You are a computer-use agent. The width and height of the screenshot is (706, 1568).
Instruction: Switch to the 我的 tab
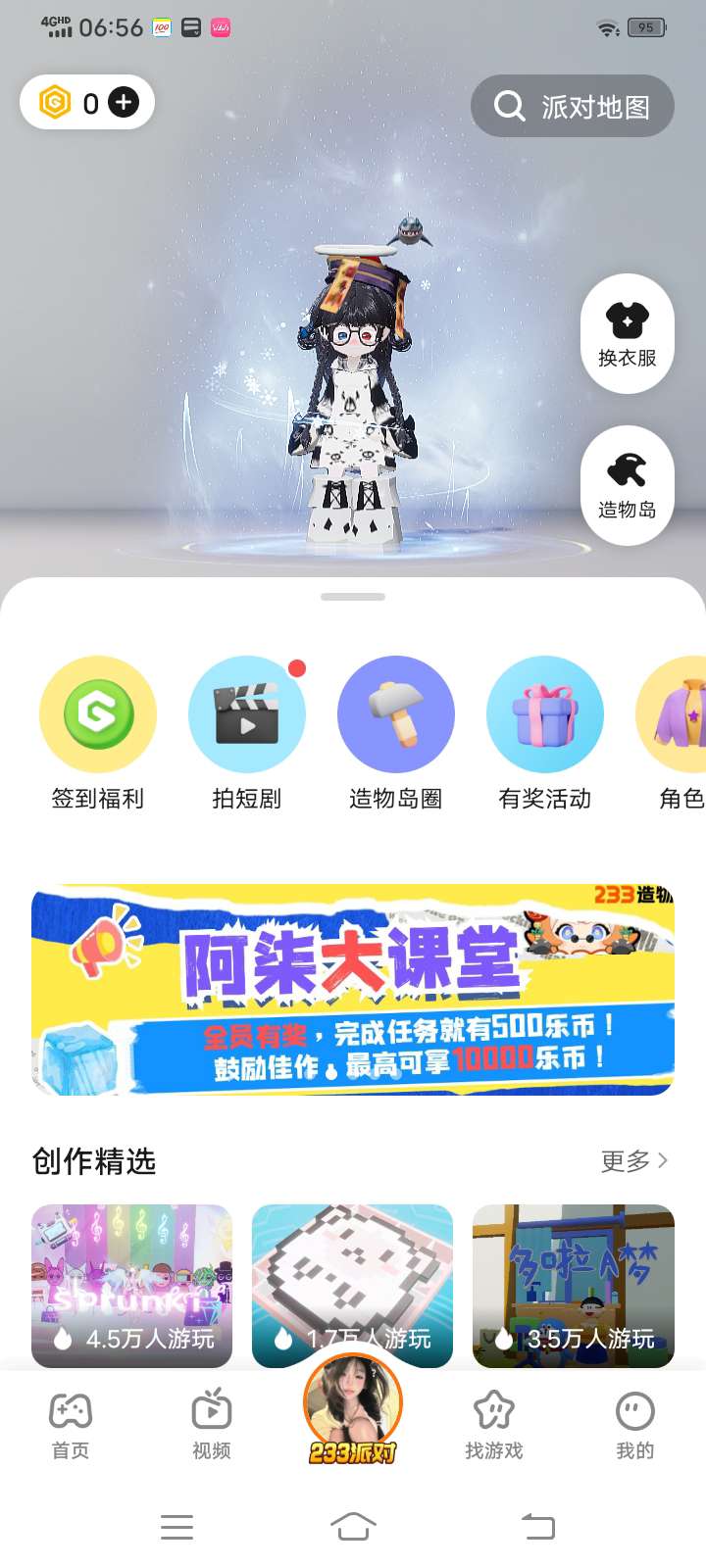pyautogui.click(x=635, y=1426)
